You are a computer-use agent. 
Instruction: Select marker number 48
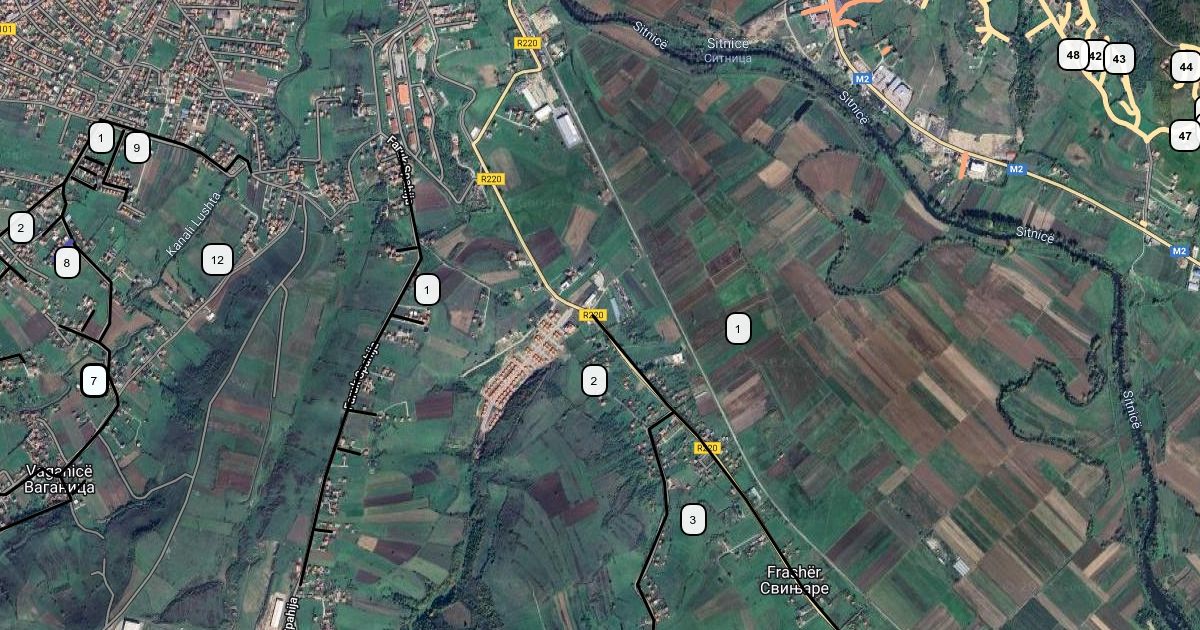tap(1073, 56)
